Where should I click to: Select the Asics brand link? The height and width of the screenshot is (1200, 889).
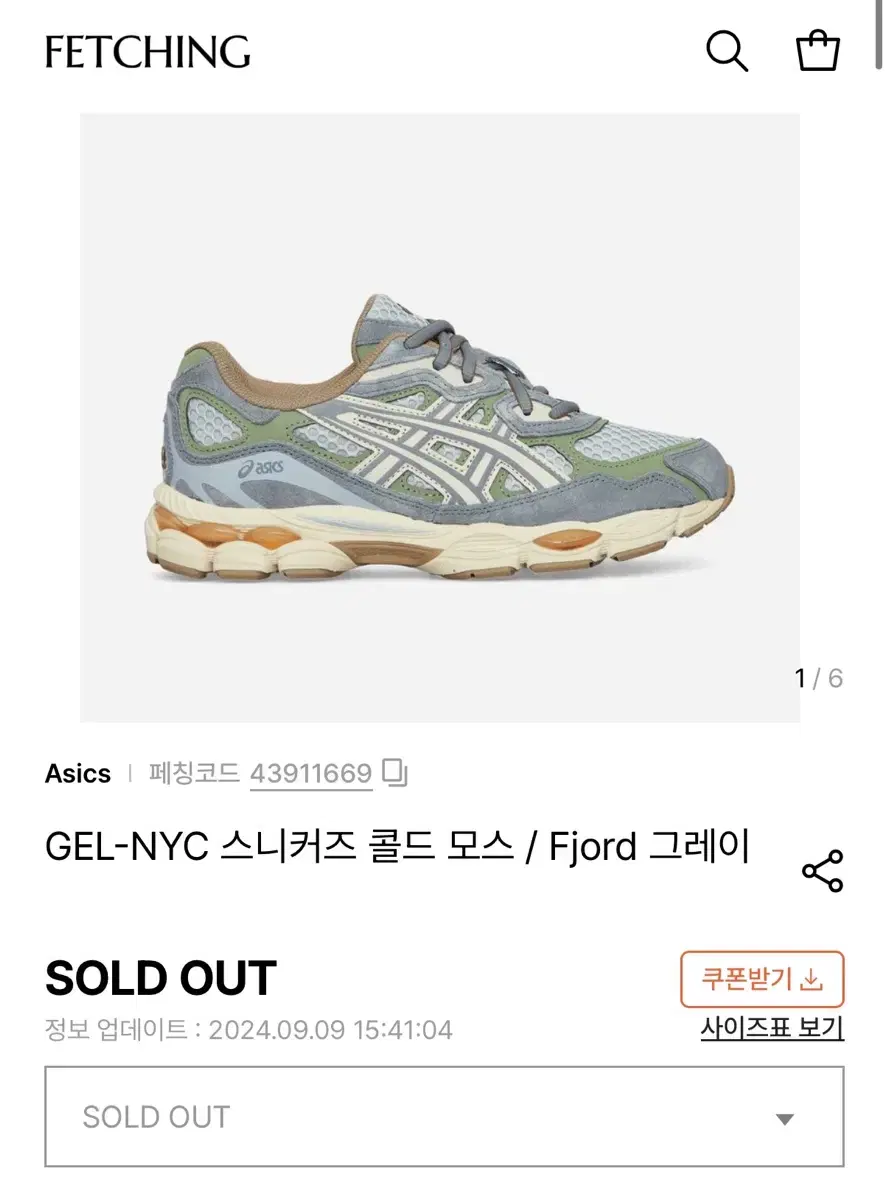point(78,773)
